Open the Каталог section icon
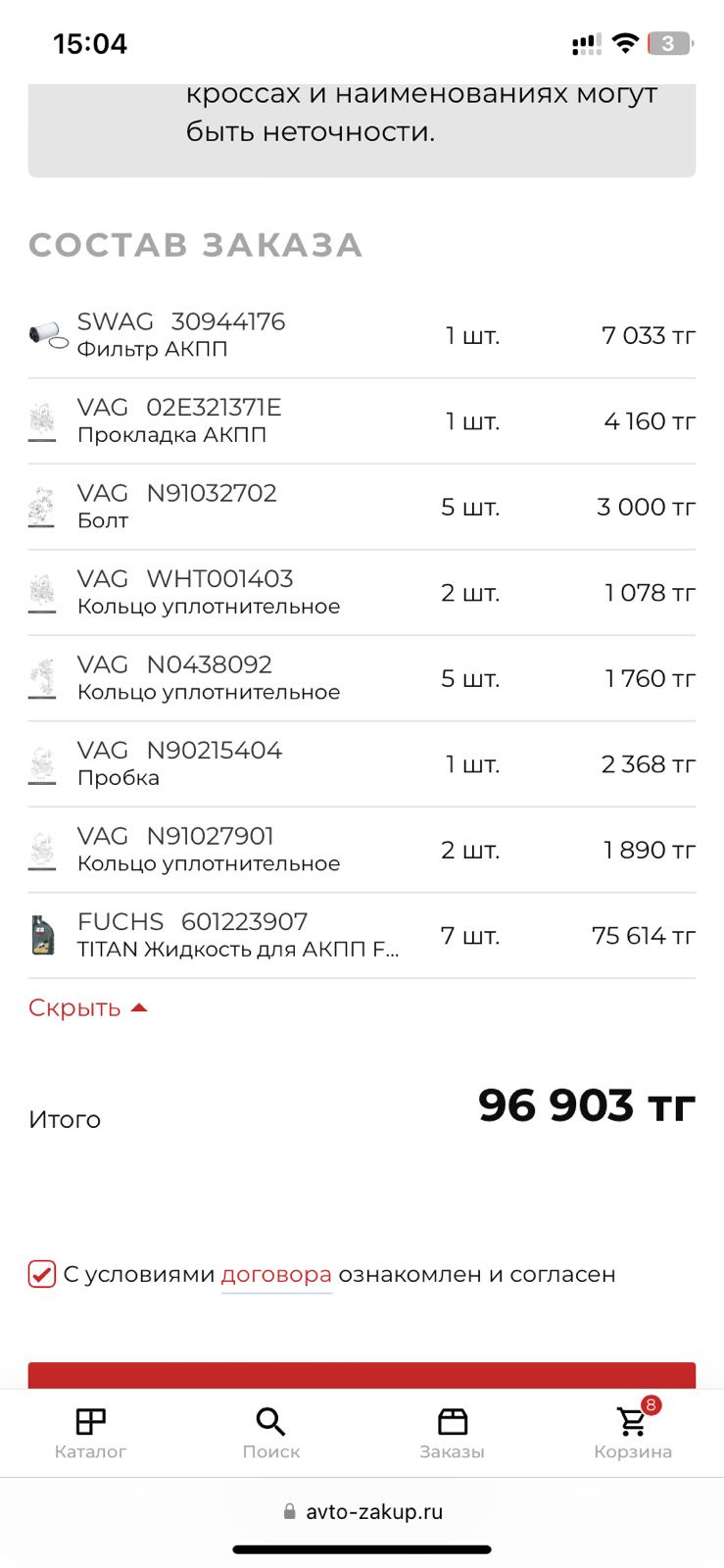 (90, 1421)
